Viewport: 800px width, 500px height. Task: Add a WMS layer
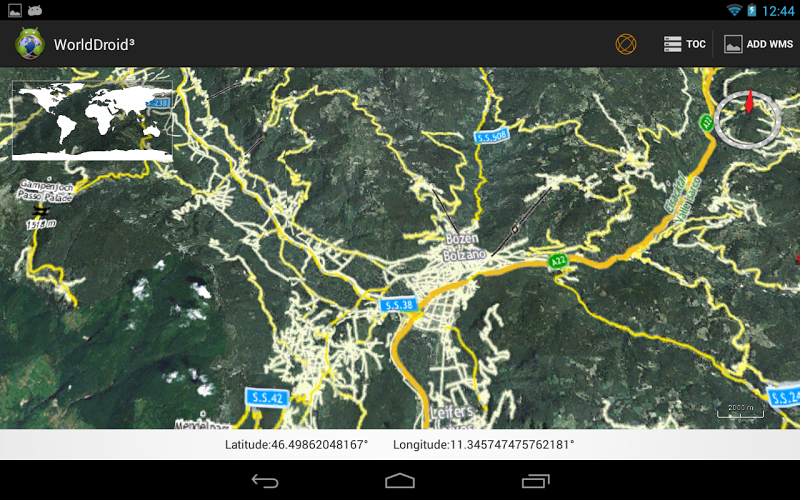[x=758, y=44]
